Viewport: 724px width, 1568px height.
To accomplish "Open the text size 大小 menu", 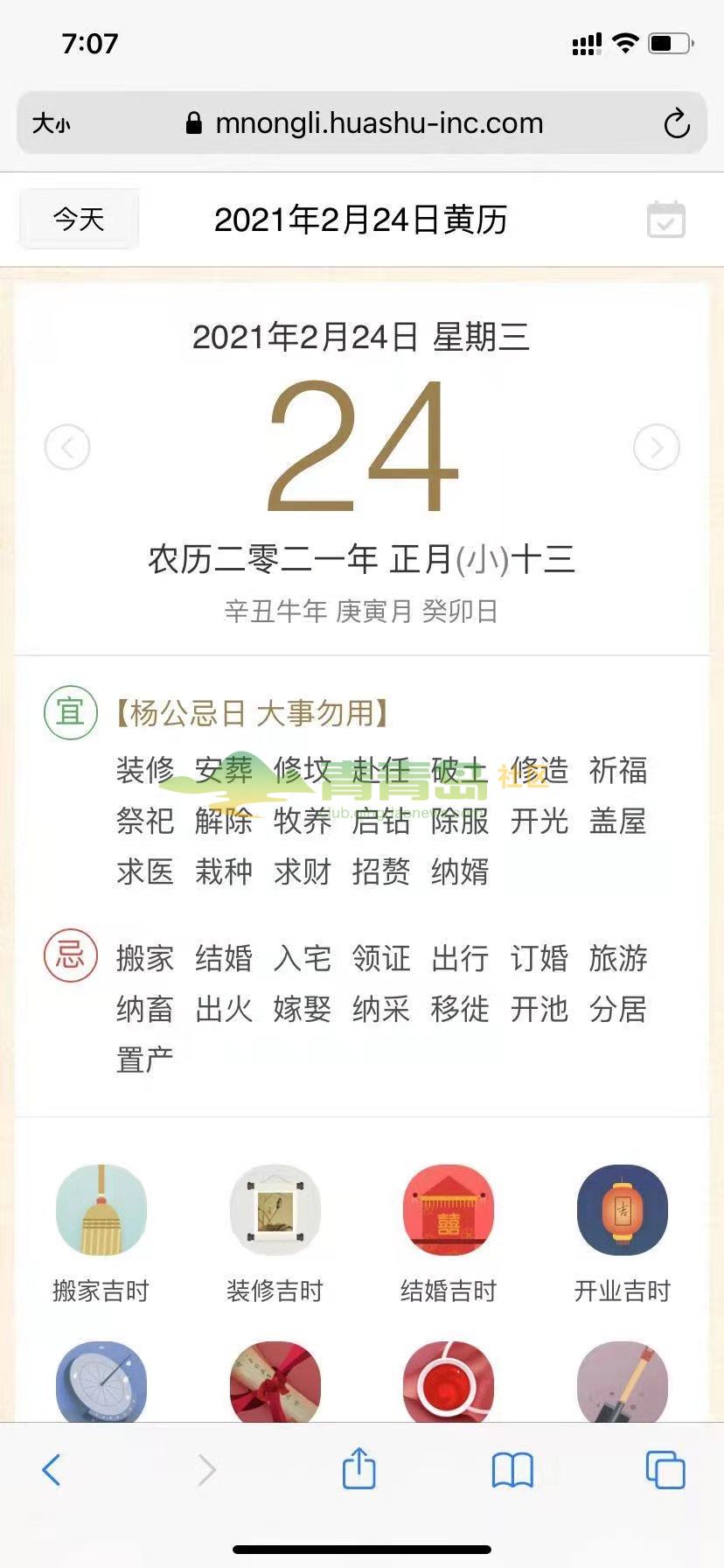I will pos(51,123).
